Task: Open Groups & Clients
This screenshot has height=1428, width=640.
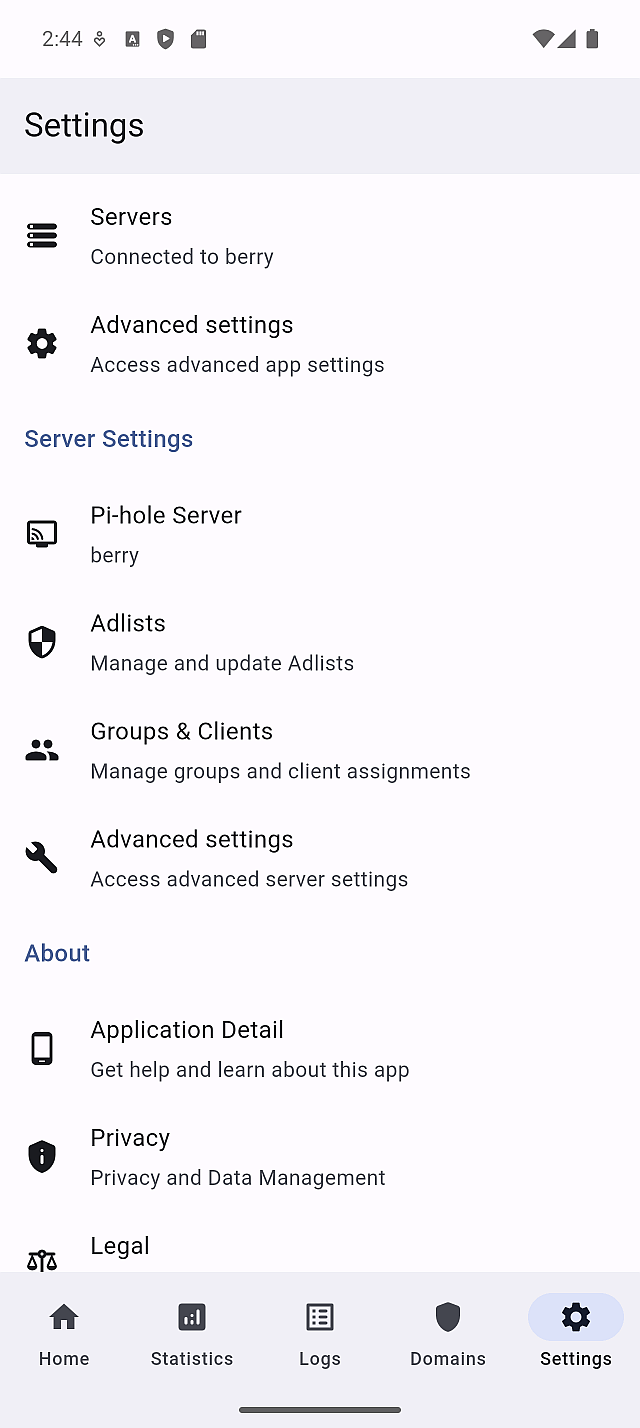Action: [320, 750]
